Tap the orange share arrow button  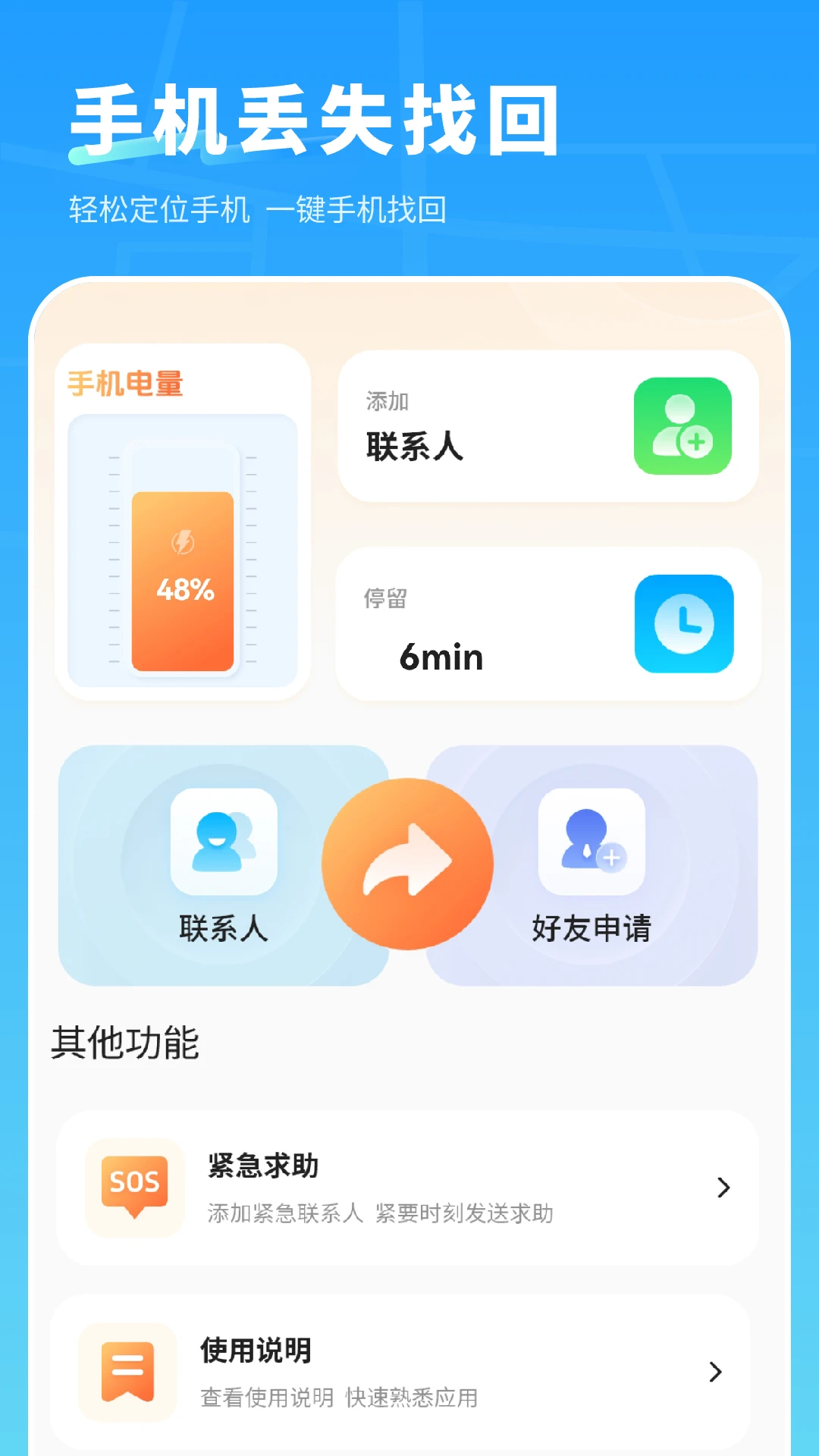tap(409, 864)
